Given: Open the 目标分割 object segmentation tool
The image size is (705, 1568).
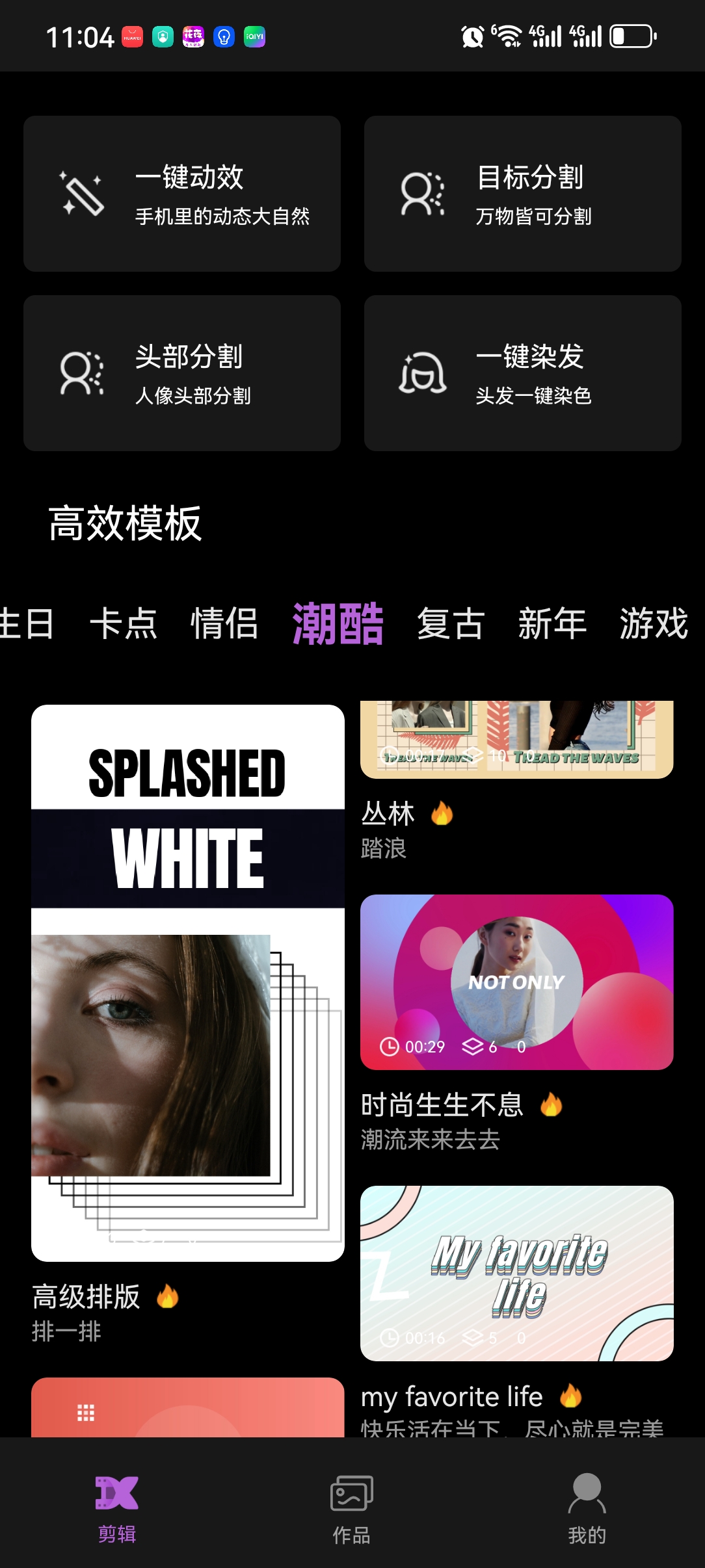Looking at the screenshot, I should click(522, 194).
